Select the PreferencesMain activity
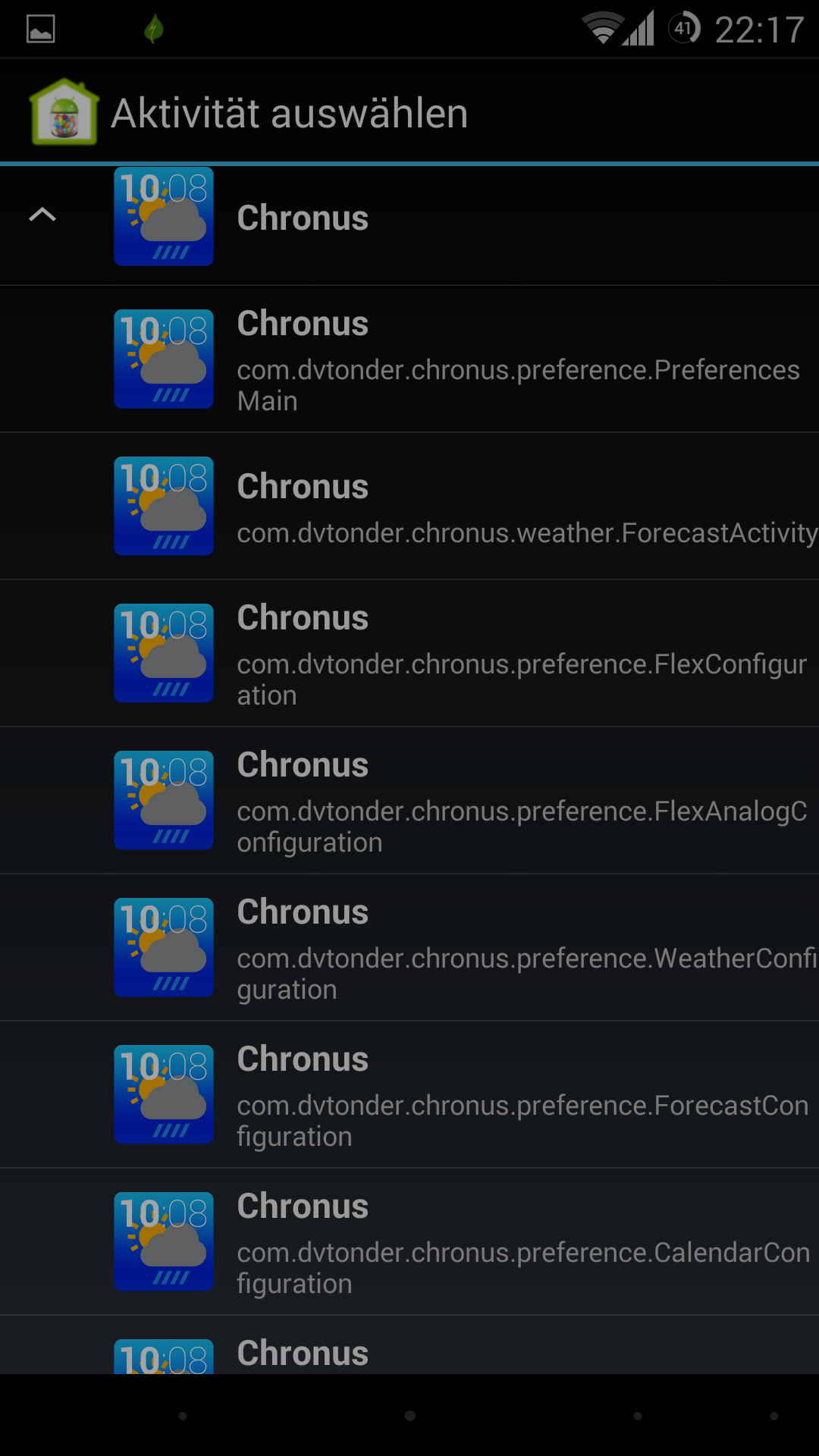This screenshot has height=1456, width=819. click(409, 359)
